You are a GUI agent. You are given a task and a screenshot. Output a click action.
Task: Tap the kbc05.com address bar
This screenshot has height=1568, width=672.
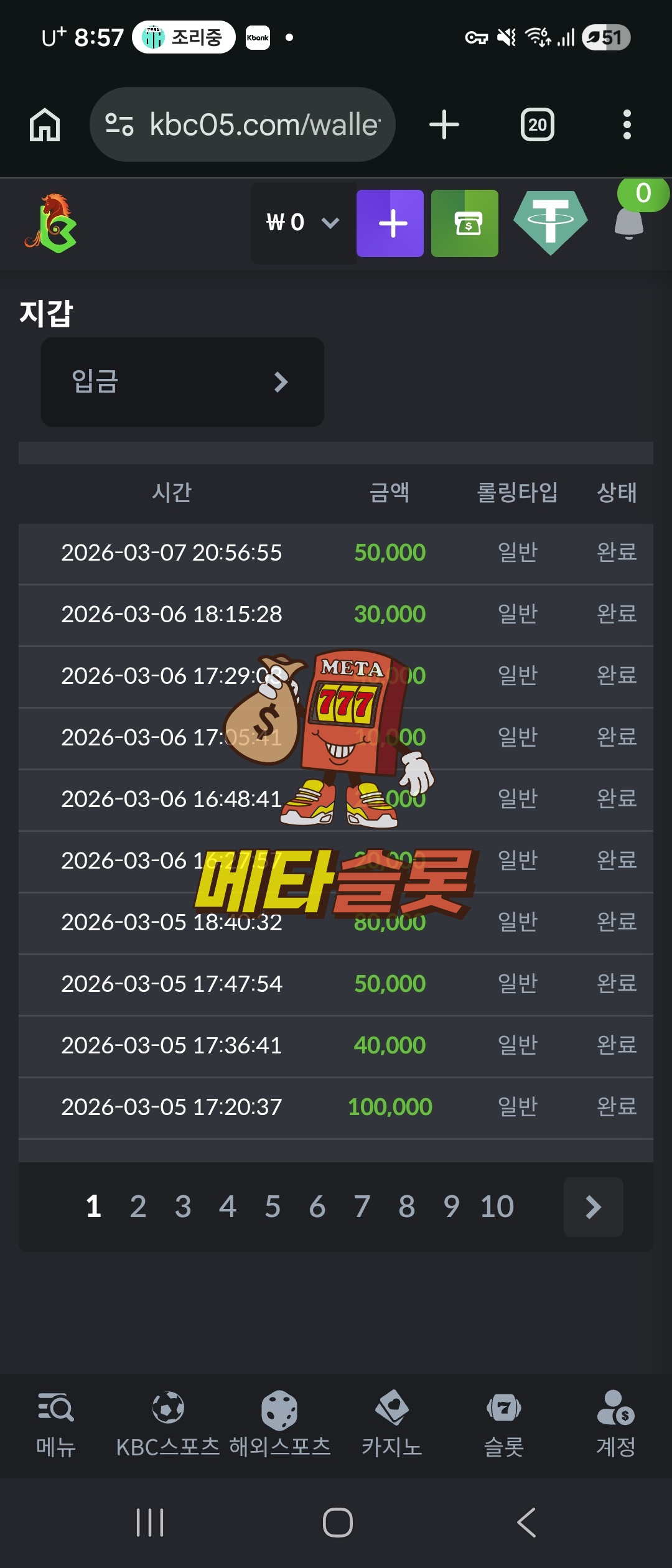243,124
